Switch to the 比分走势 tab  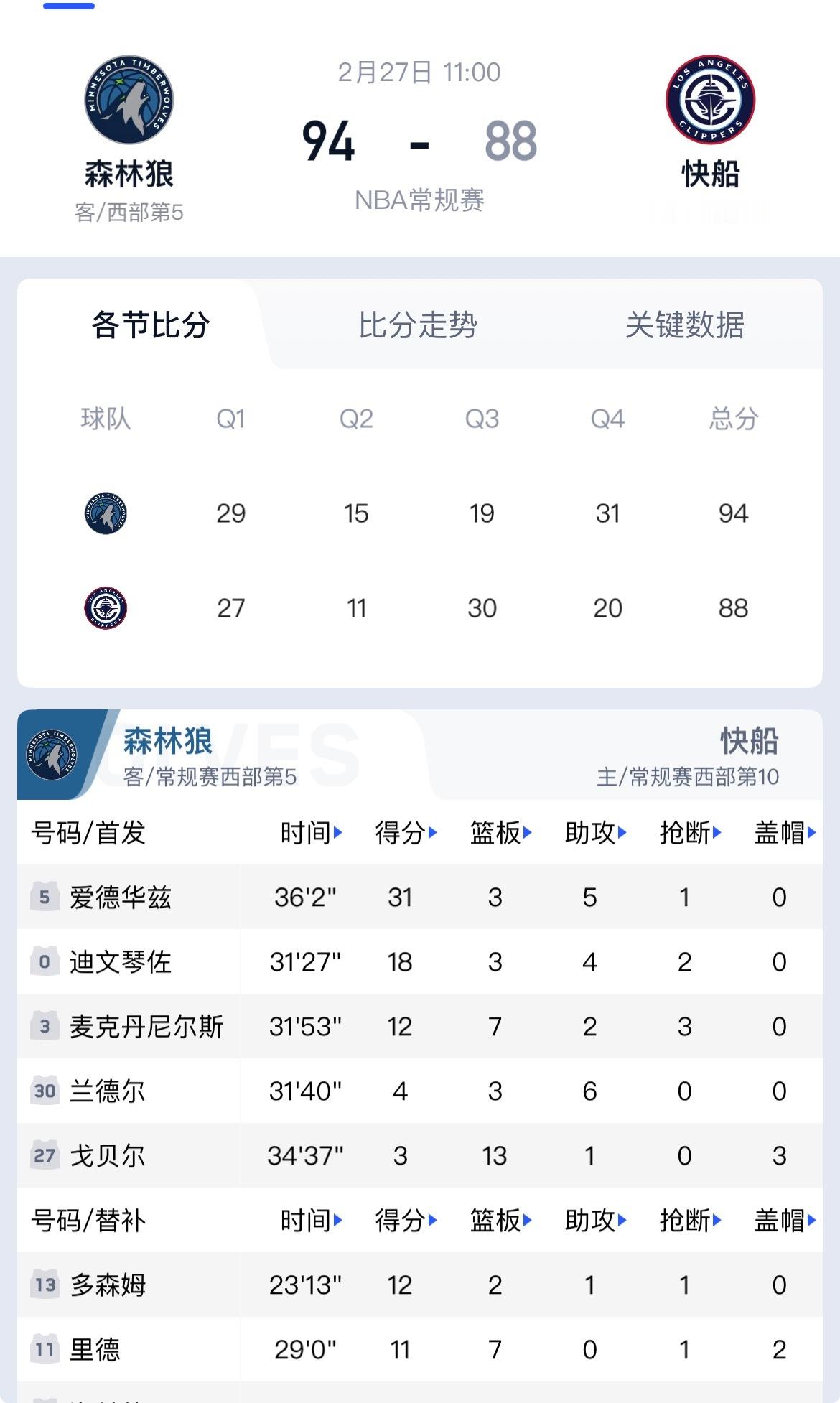pos(419,326)
